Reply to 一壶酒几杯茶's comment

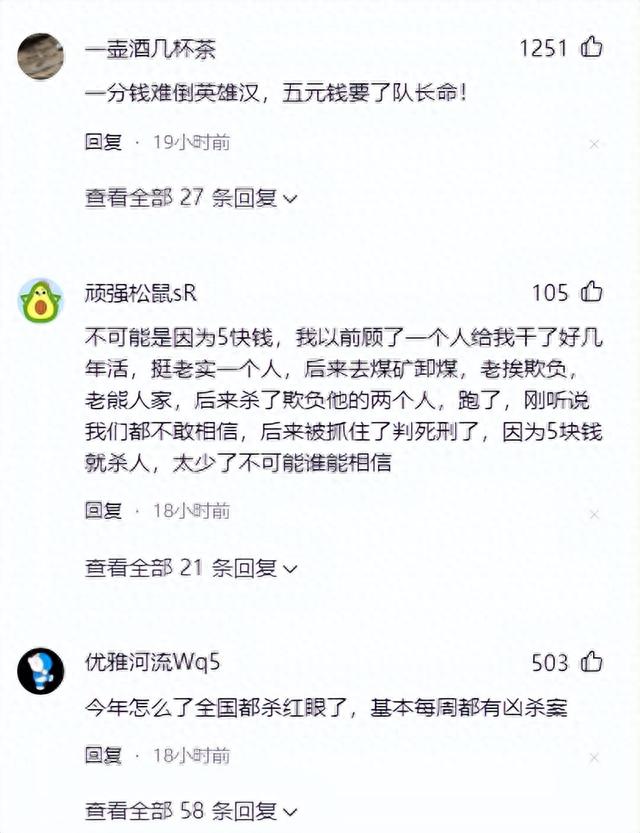[103, 143]
